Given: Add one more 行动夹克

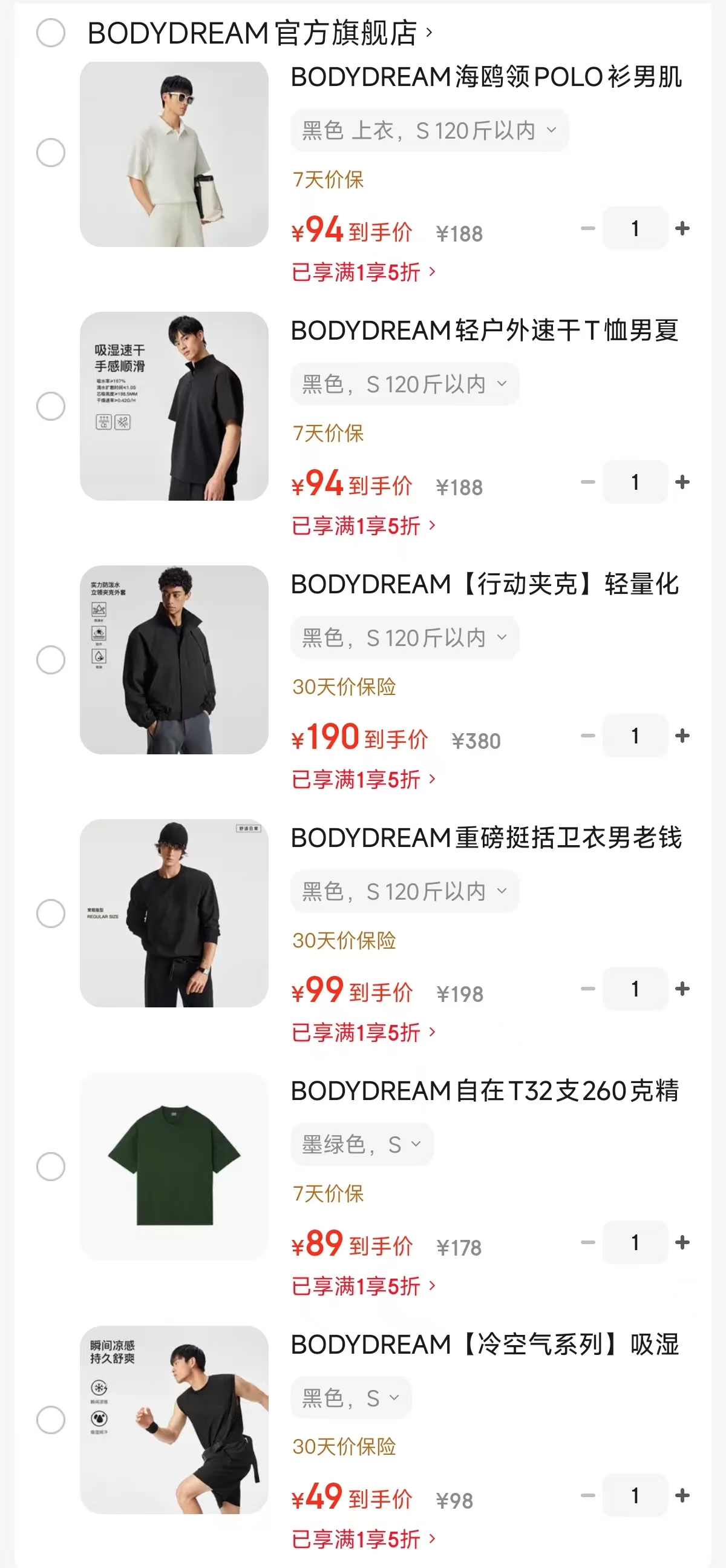Looking at the screenshot, I should click(682, 736).
